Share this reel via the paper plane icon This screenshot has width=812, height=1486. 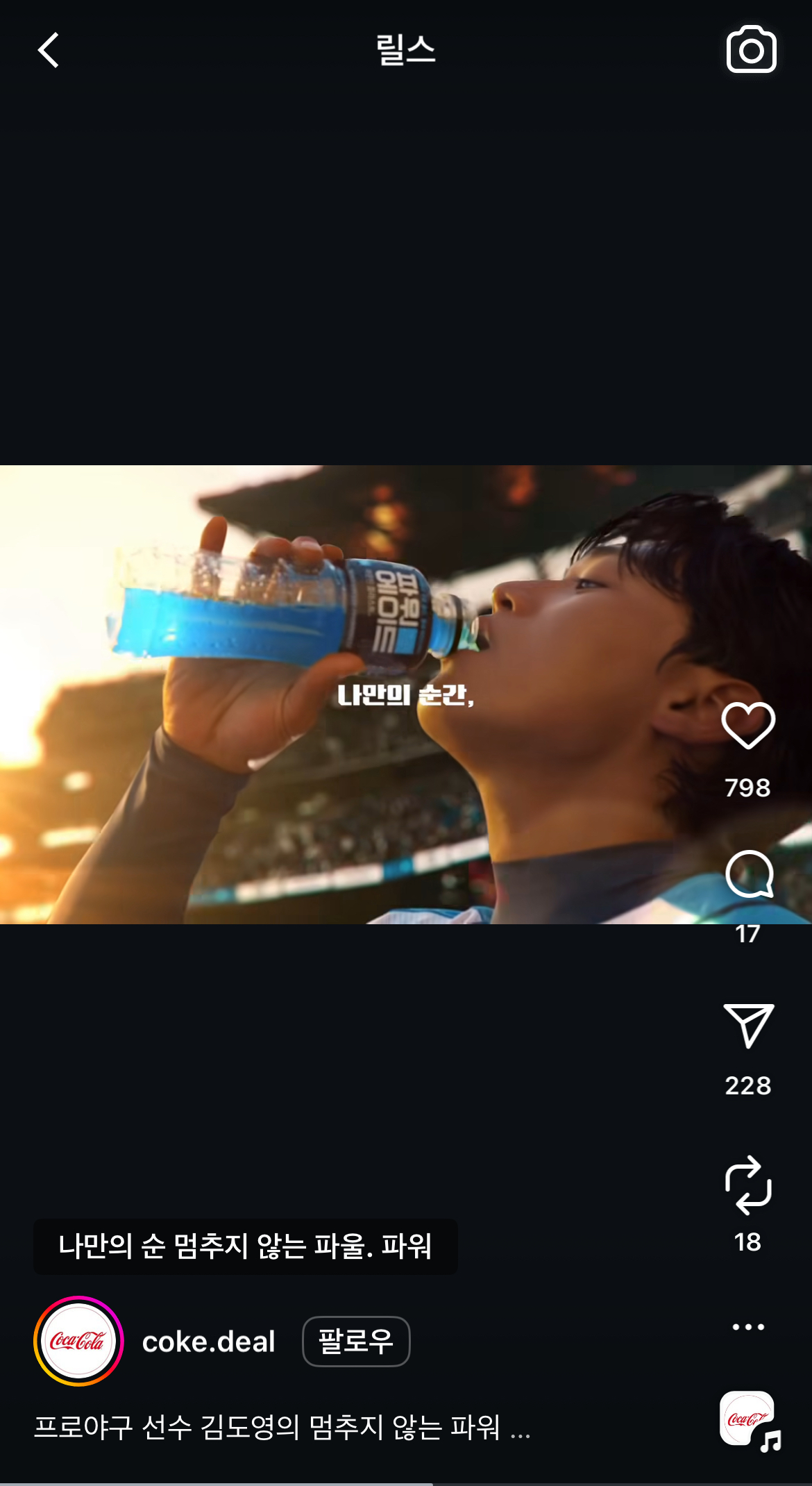tap(748, 1026)
